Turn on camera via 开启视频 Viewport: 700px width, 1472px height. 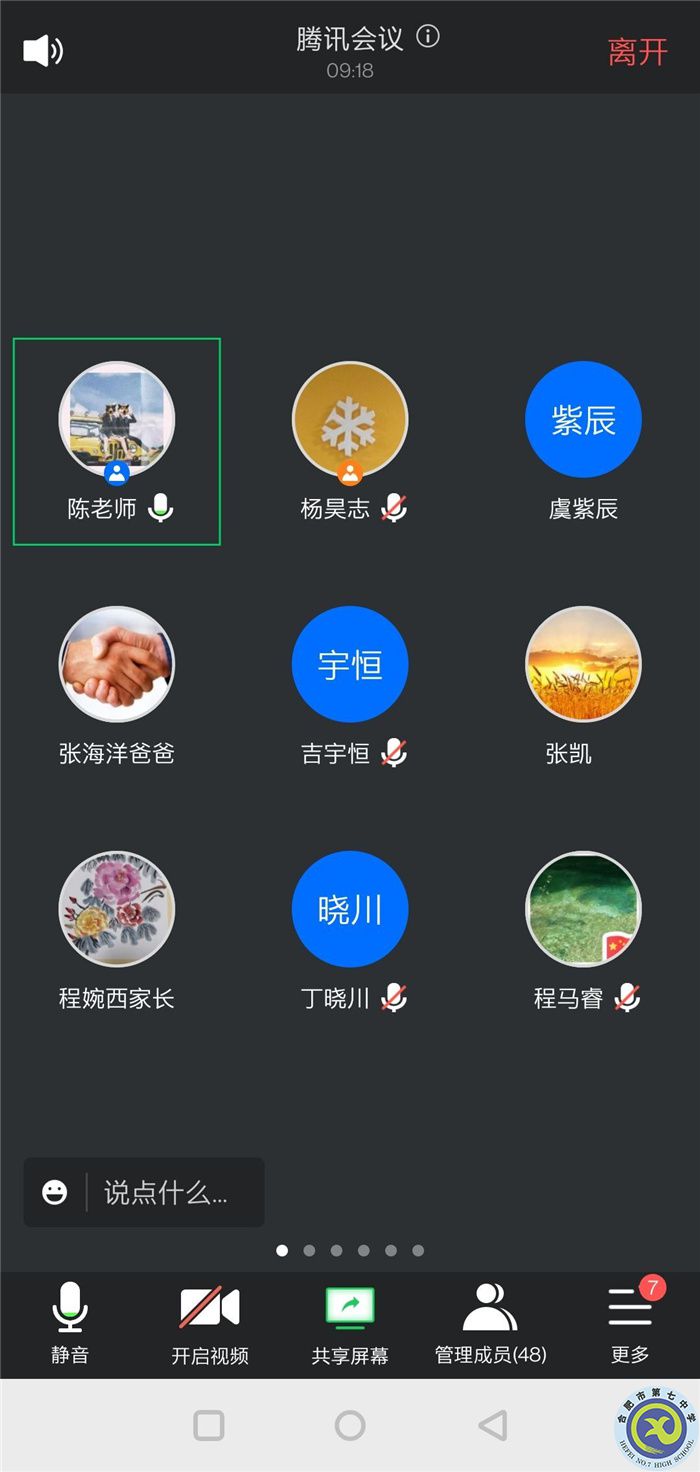[x=210, y=1322]
